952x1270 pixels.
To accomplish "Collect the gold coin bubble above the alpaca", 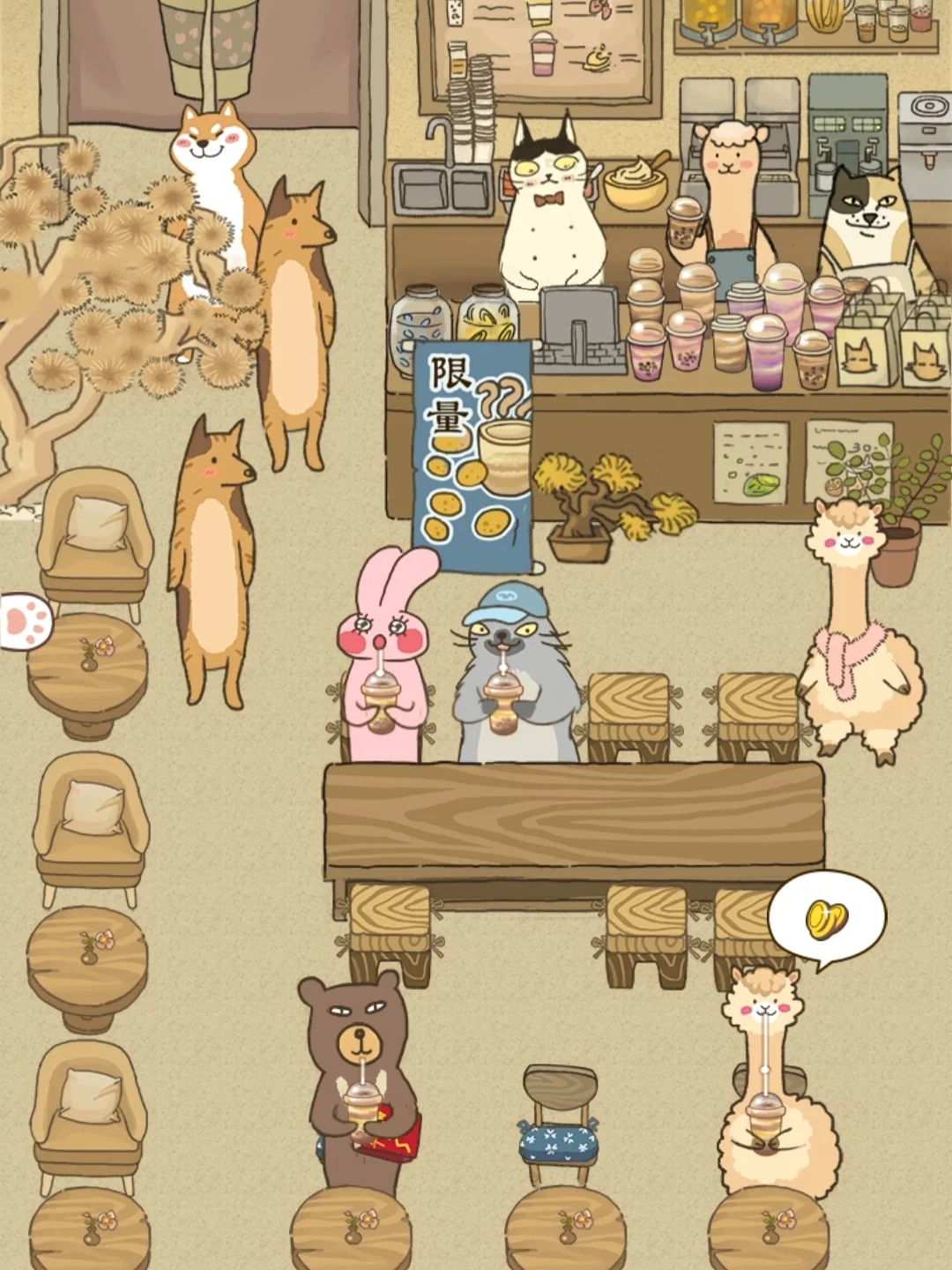I will tap(826, 919).
